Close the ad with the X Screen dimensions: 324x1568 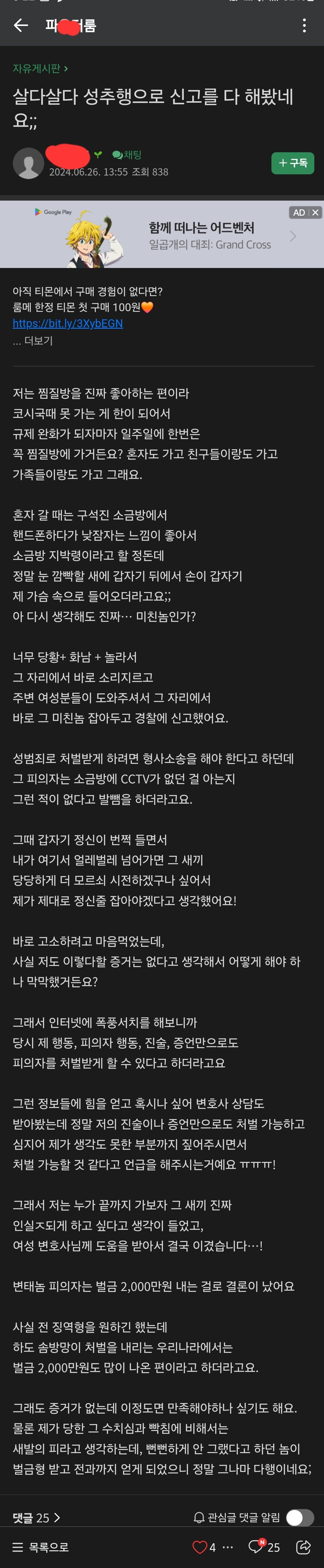pyautogui.click(x=315, y=212)
